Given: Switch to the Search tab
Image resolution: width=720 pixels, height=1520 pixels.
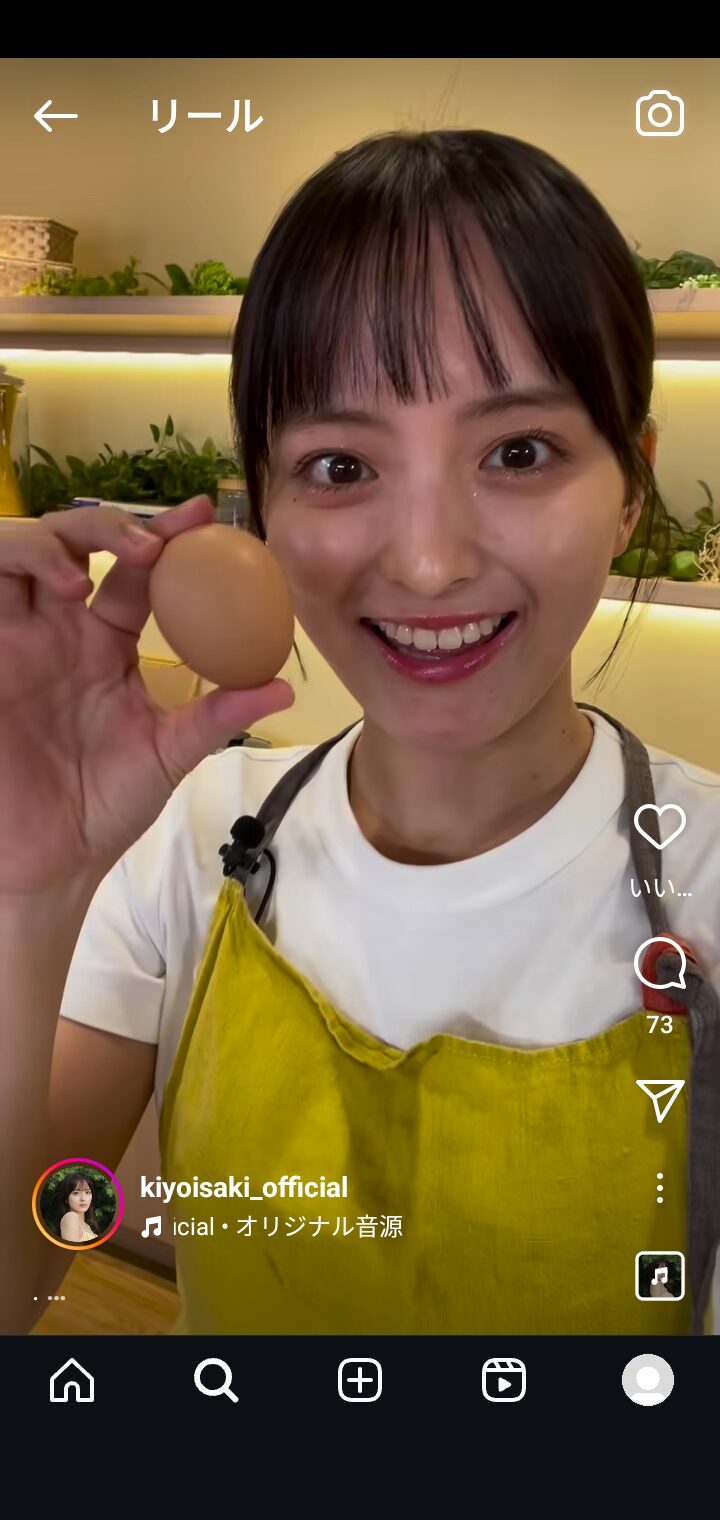Looking at the screenshot, I should click(216, 1381).
